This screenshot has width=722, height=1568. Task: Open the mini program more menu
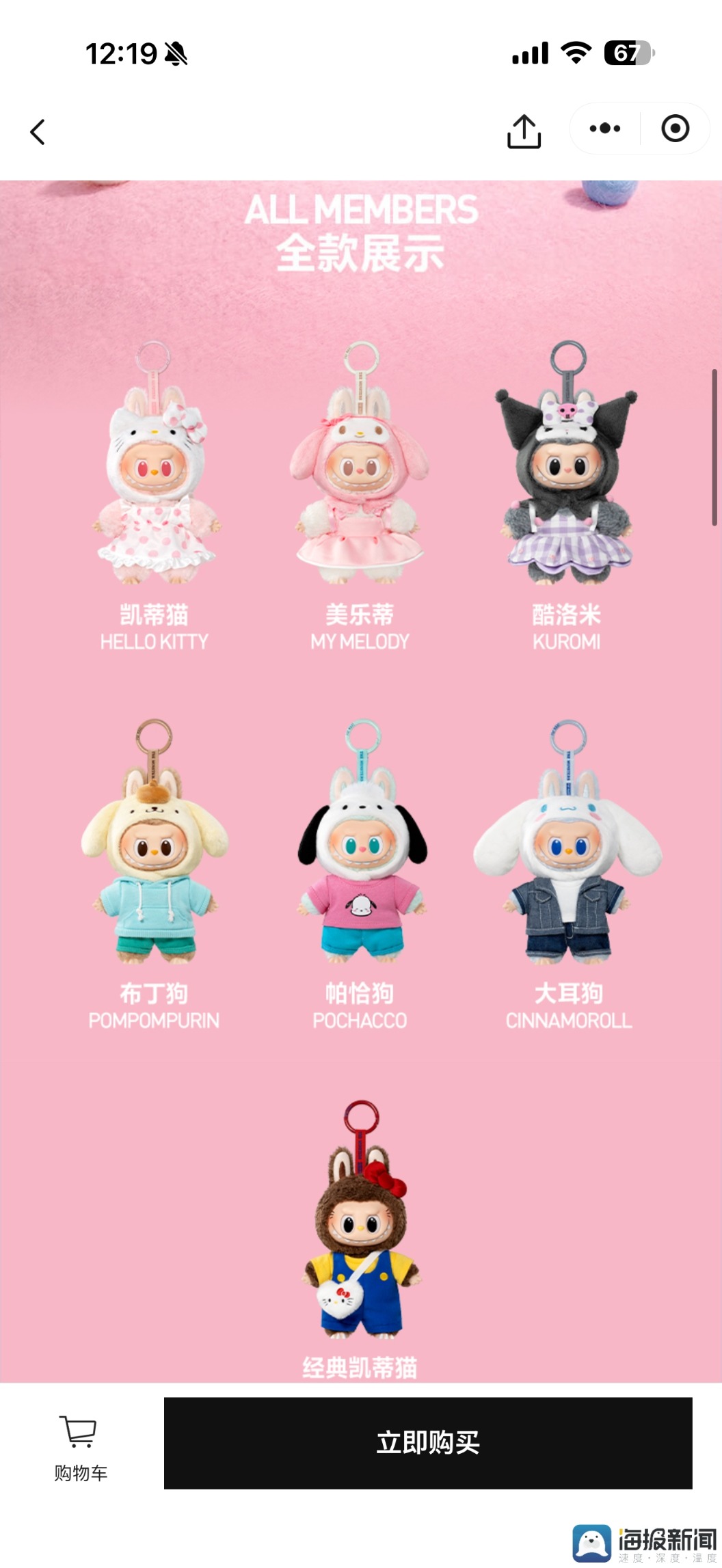point(604,129)
